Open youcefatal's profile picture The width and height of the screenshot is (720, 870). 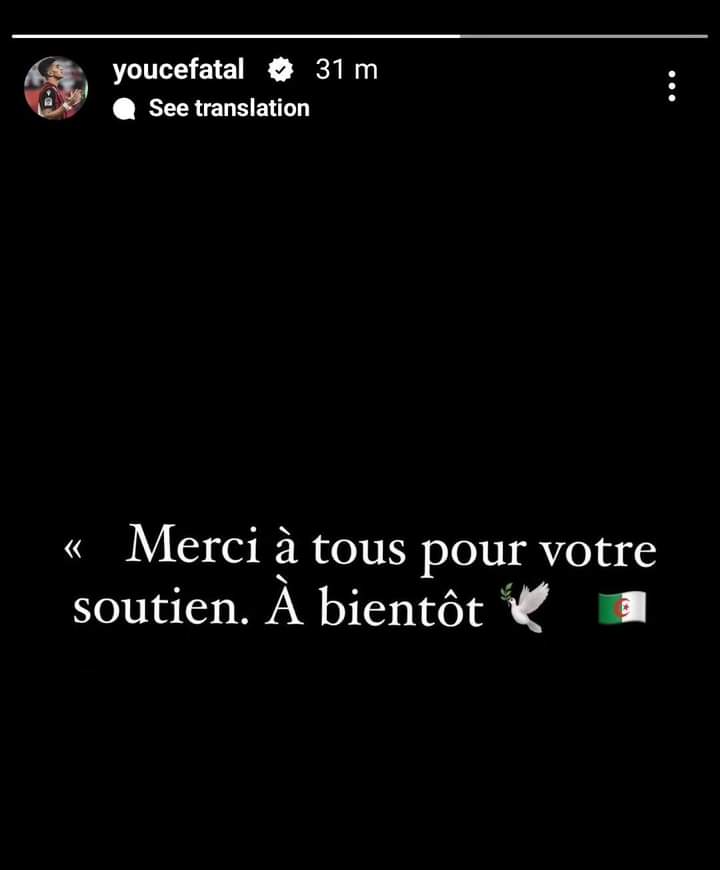pyautogui.click(x=55, y=88)
